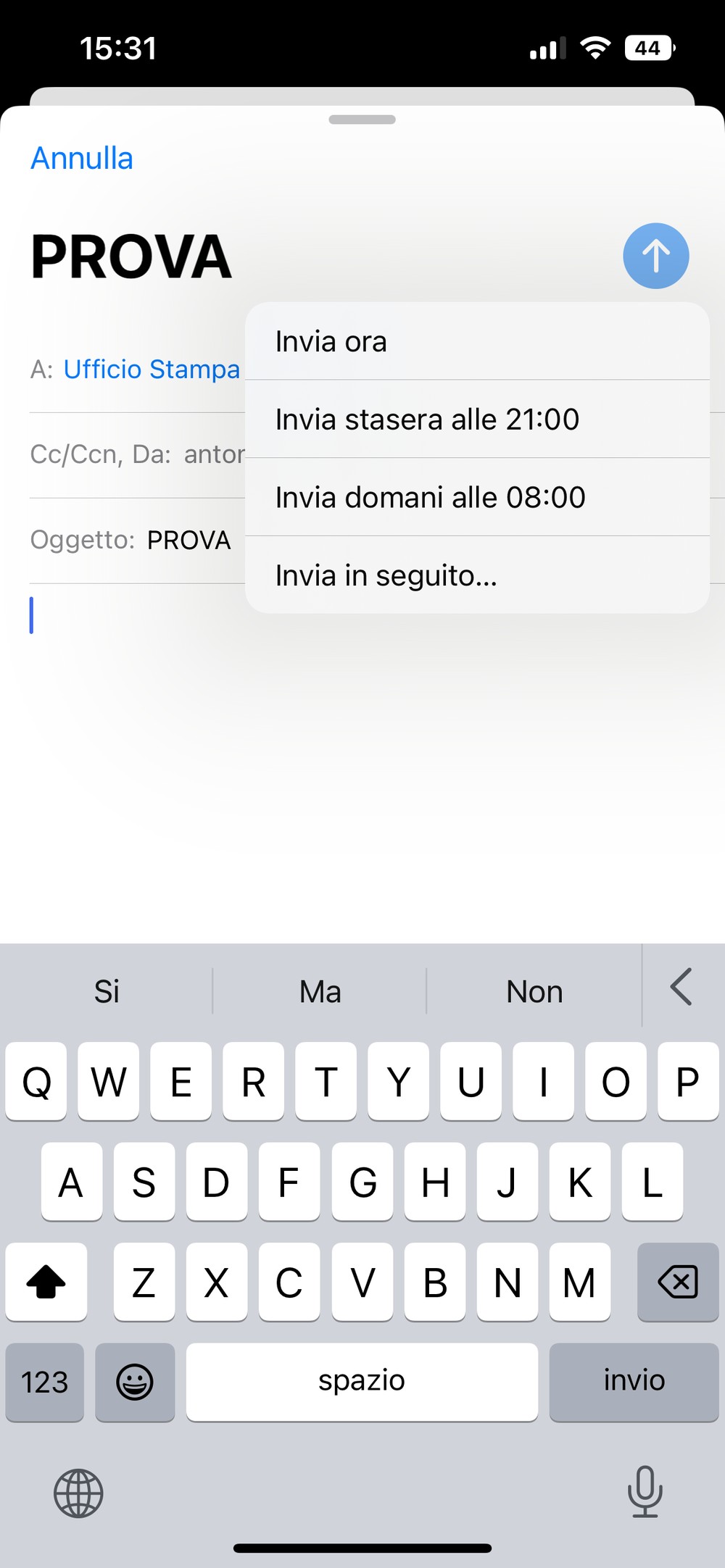Tap the Cc/Ccn, Da field
725x1568 pixels.
(138, 454)
